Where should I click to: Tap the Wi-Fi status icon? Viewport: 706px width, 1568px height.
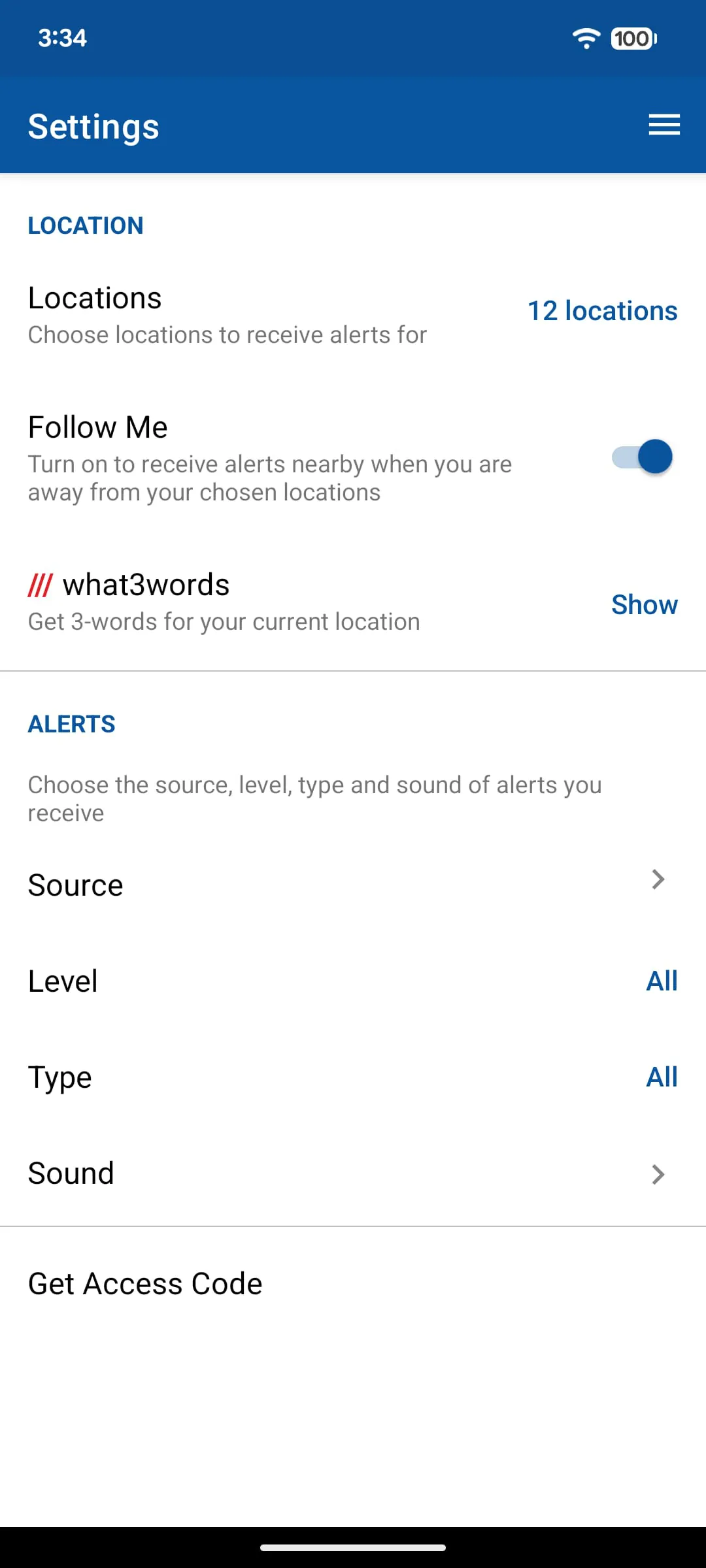click(586, 39)
